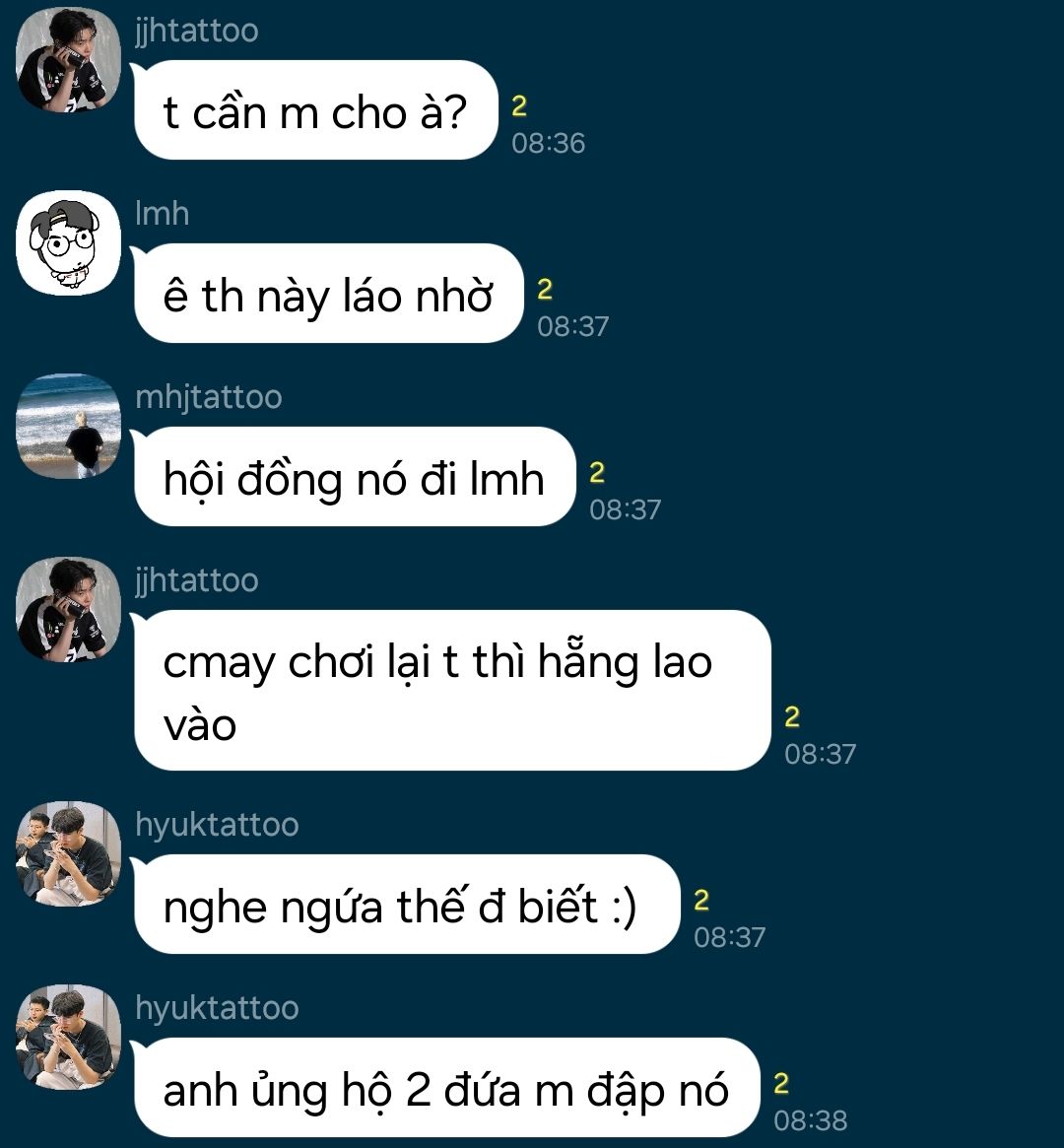The image size is (1064, 1148).
Task: Open jjhtattoo's avatar beside "t cần m cho à?"
Action: click(x=69, y=60)
